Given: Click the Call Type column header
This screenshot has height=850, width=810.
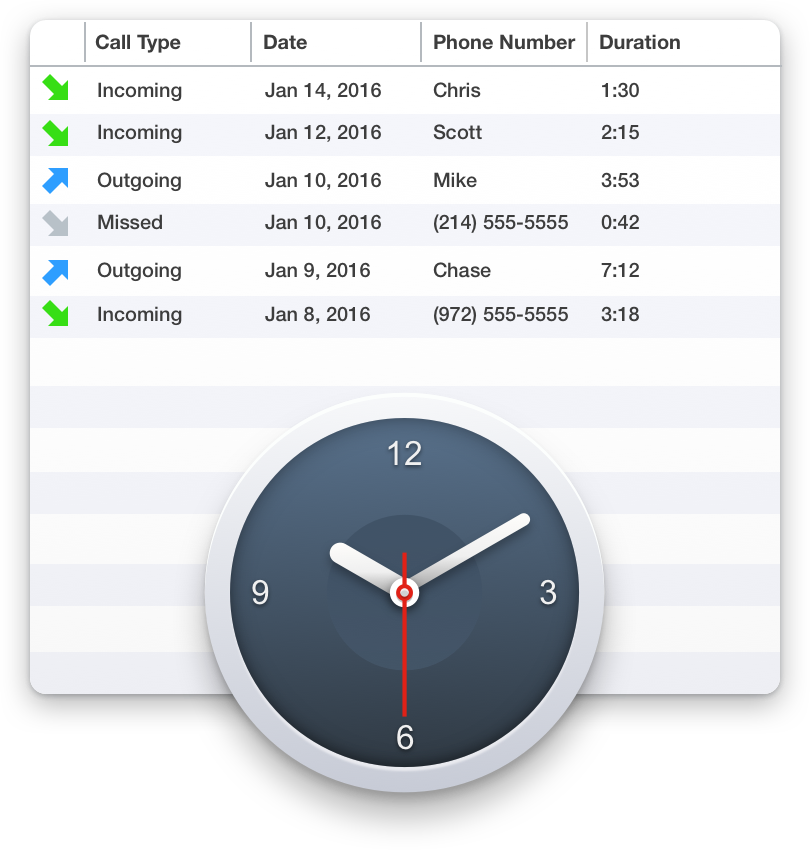Looking at the screenshot, I should point(137,42).
